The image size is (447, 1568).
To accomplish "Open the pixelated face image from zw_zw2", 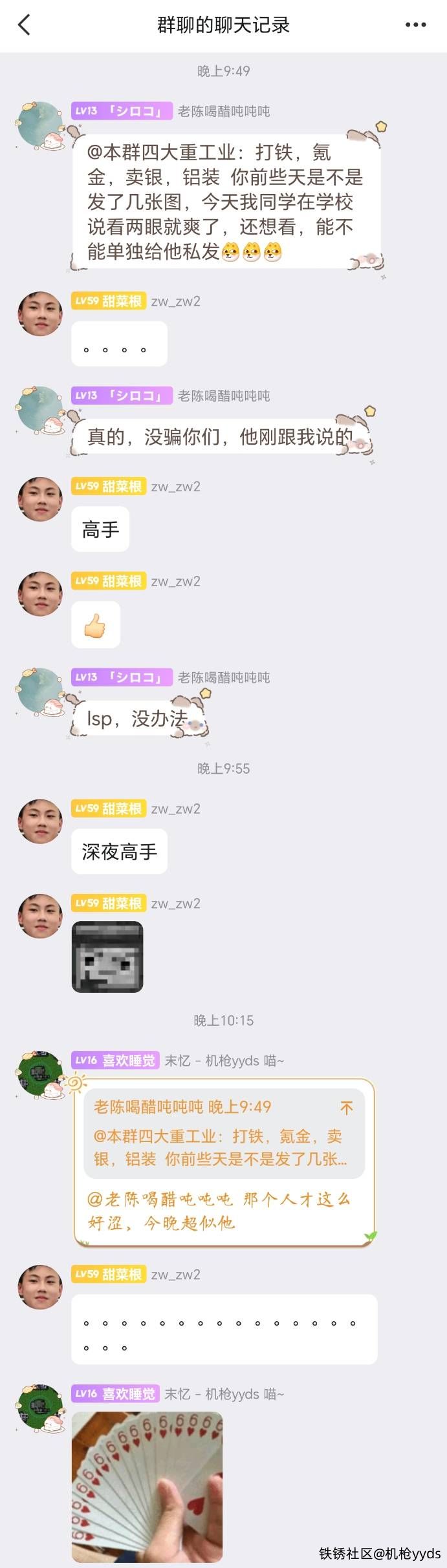I will 107,957.
